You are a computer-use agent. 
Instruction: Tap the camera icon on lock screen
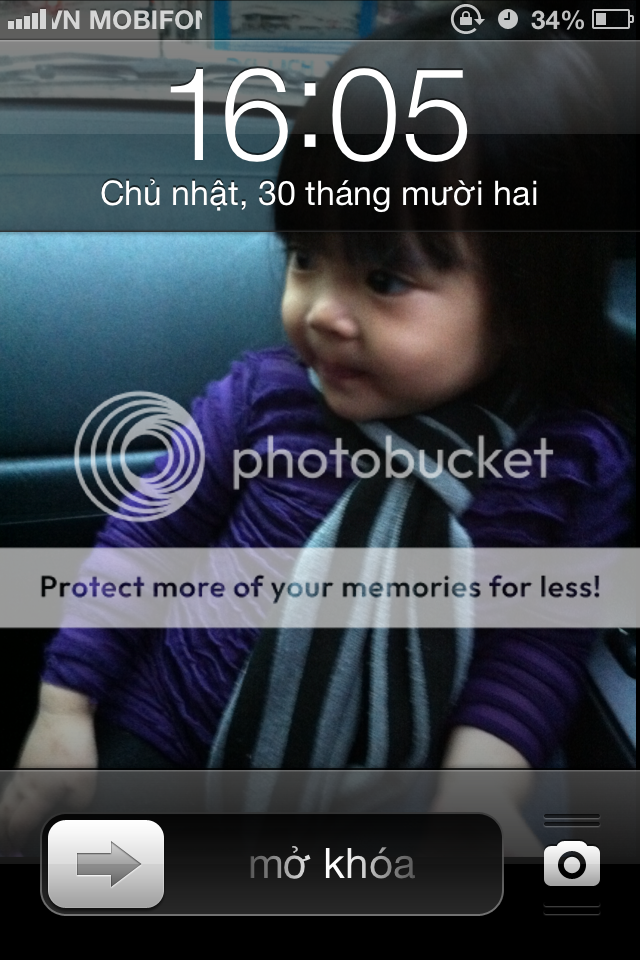coord(572,864)
